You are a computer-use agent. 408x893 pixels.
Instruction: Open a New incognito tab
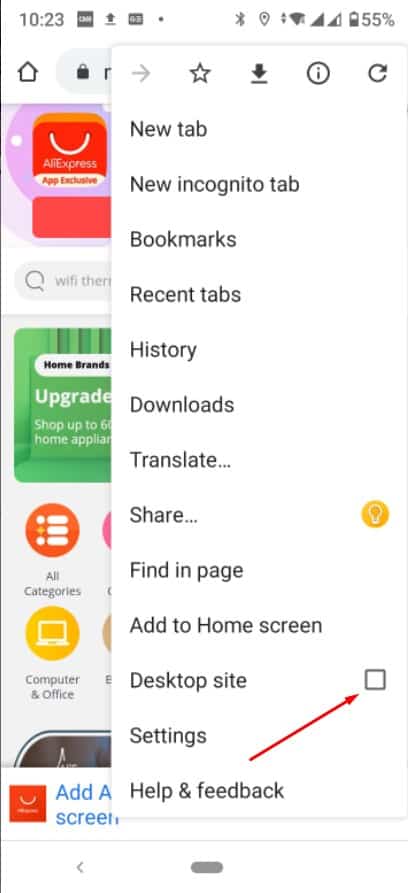(215, 185)
